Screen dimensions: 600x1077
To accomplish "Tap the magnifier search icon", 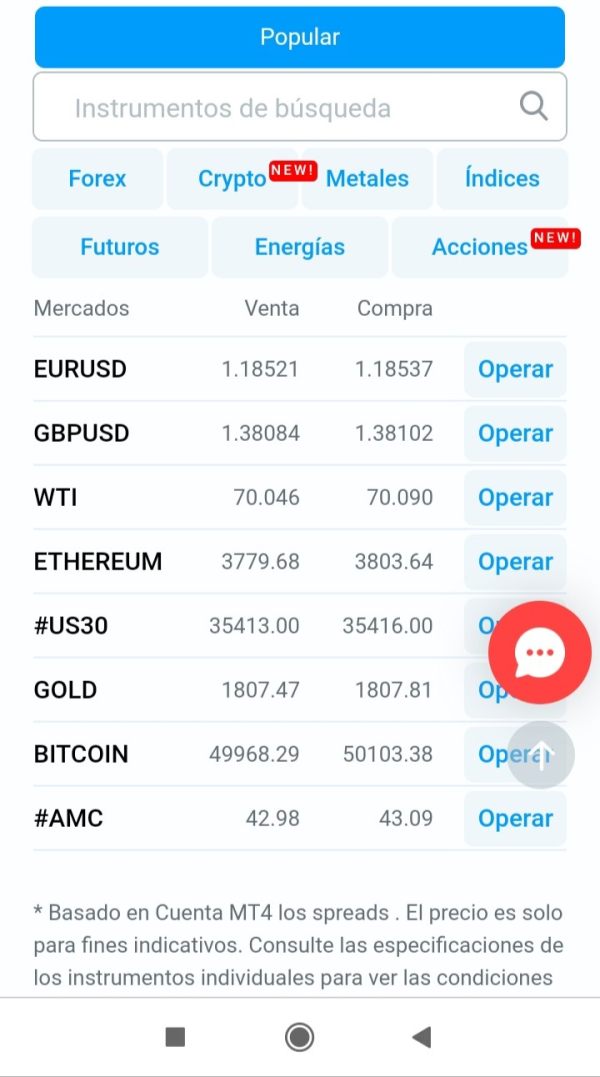I will pos(533,107).
